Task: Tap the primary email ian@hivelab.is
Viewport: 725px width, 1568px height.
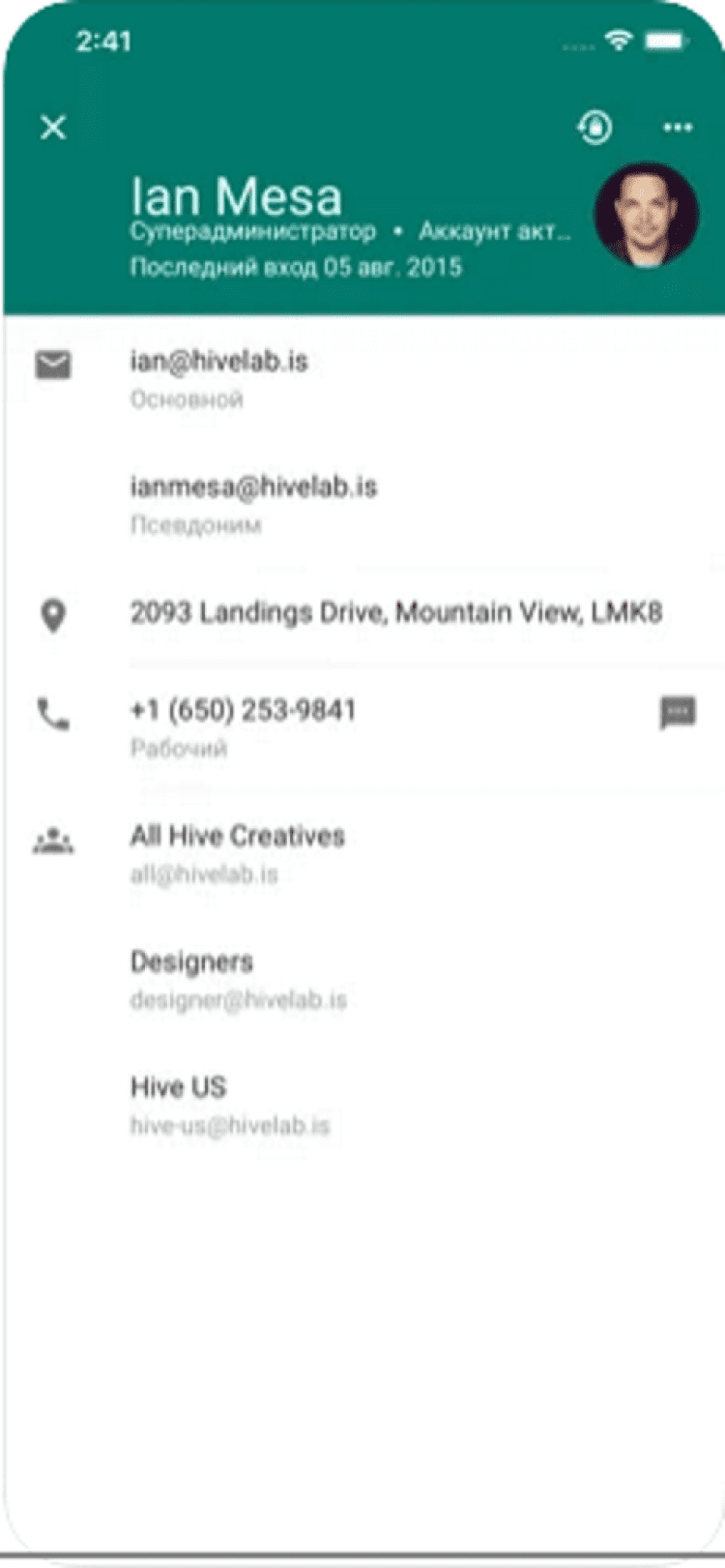Action: click(x=219, y=363)
